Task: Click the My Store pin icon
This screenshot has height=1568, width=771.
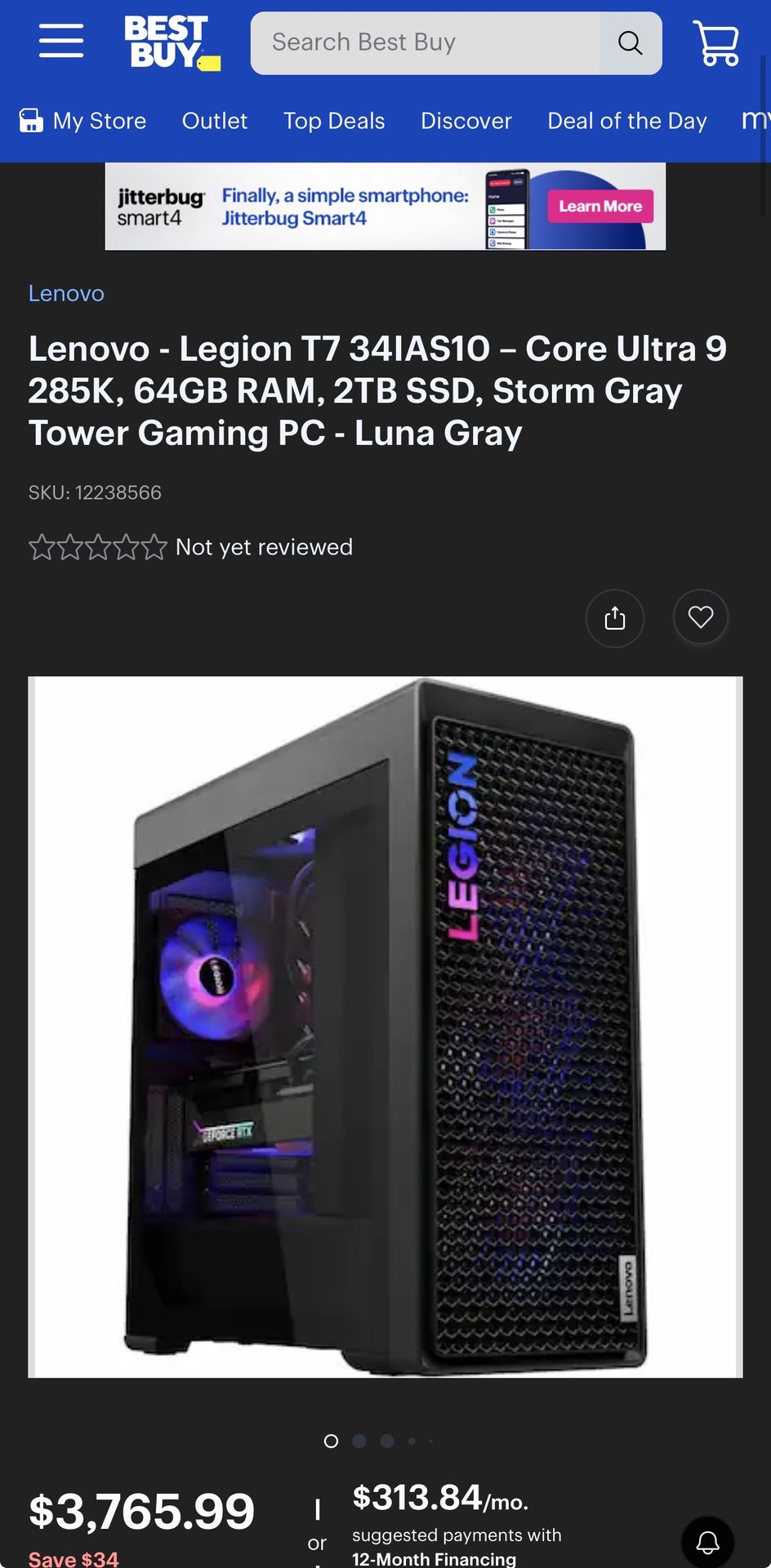Action: (31, 120)
